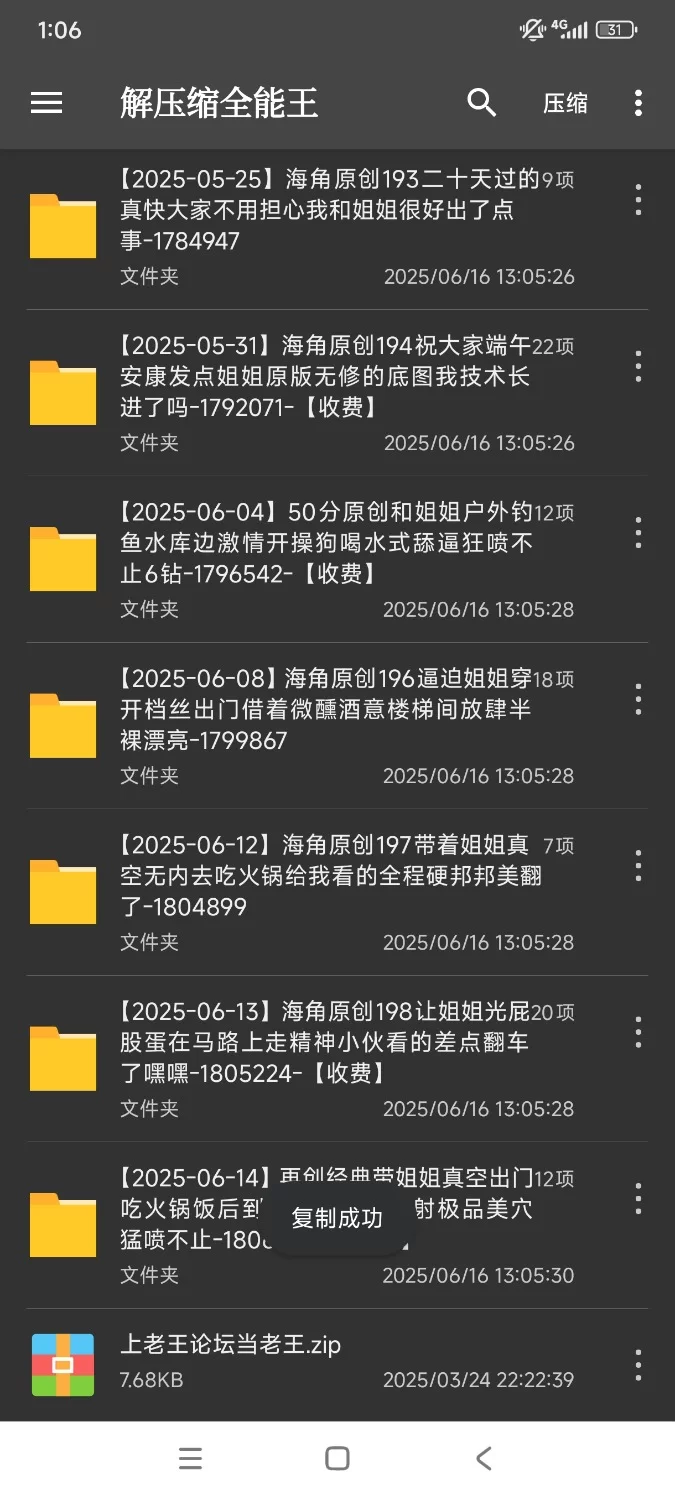Show more options for the 2025-06-08 folder
This screenshot has height=1500, width=675.
pos(638,699)
